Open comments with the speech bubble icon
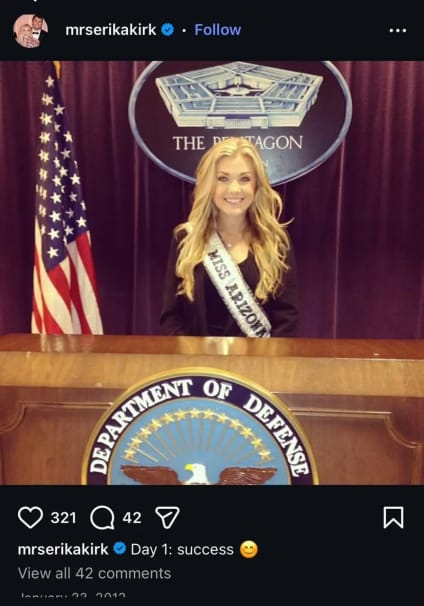 click(102, 517)
